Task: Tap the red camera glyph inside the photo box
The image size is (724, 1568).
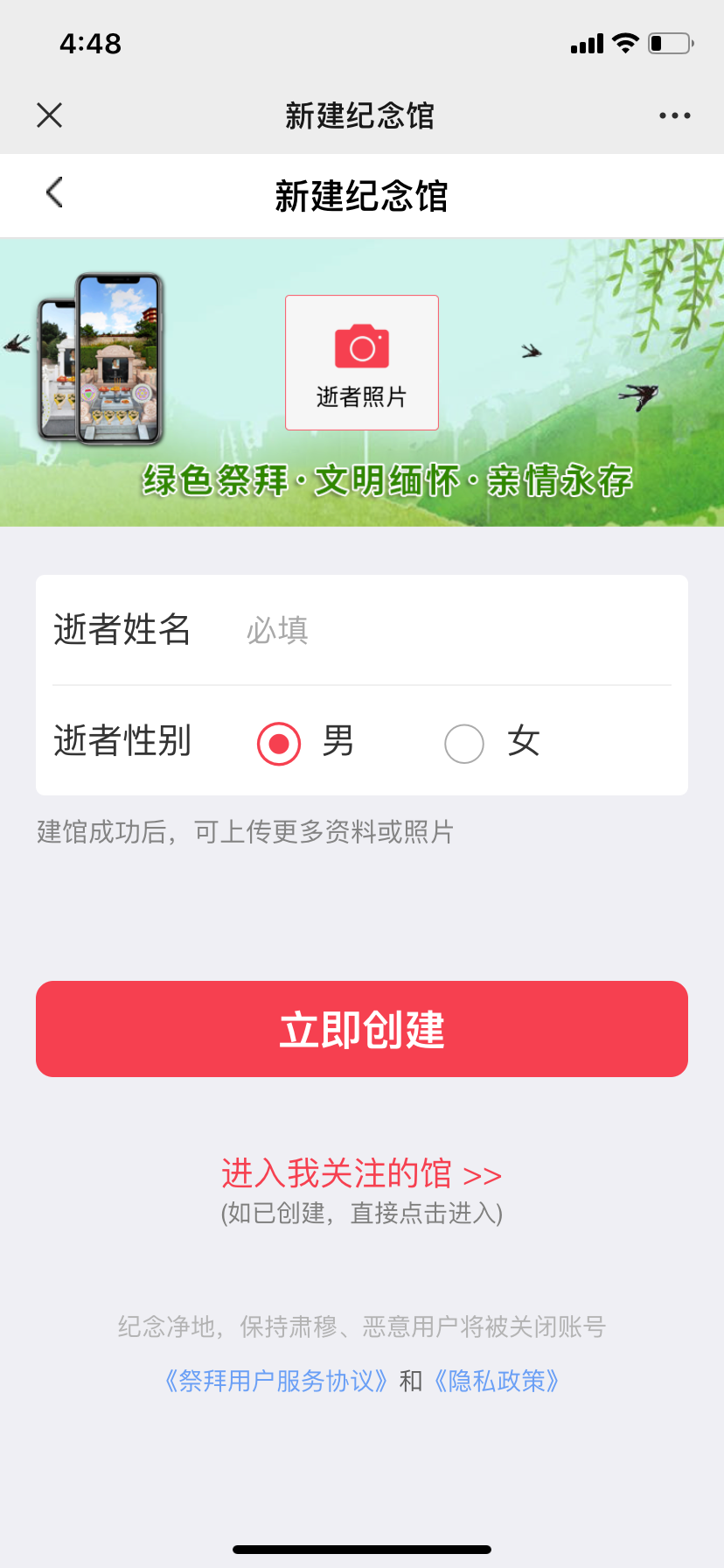Action: pyautogui.click(x=361, y=344)
